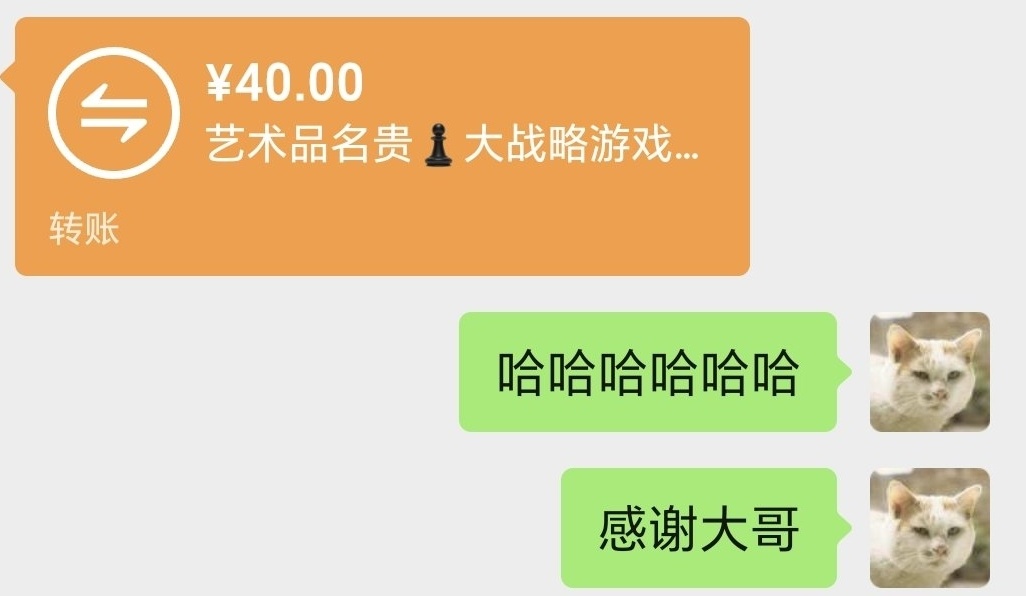The width and height of the screenshot is (1026, 596).
Task: Open the cat avatar next to 感谢大哥
Action: (x=929, y=527)
